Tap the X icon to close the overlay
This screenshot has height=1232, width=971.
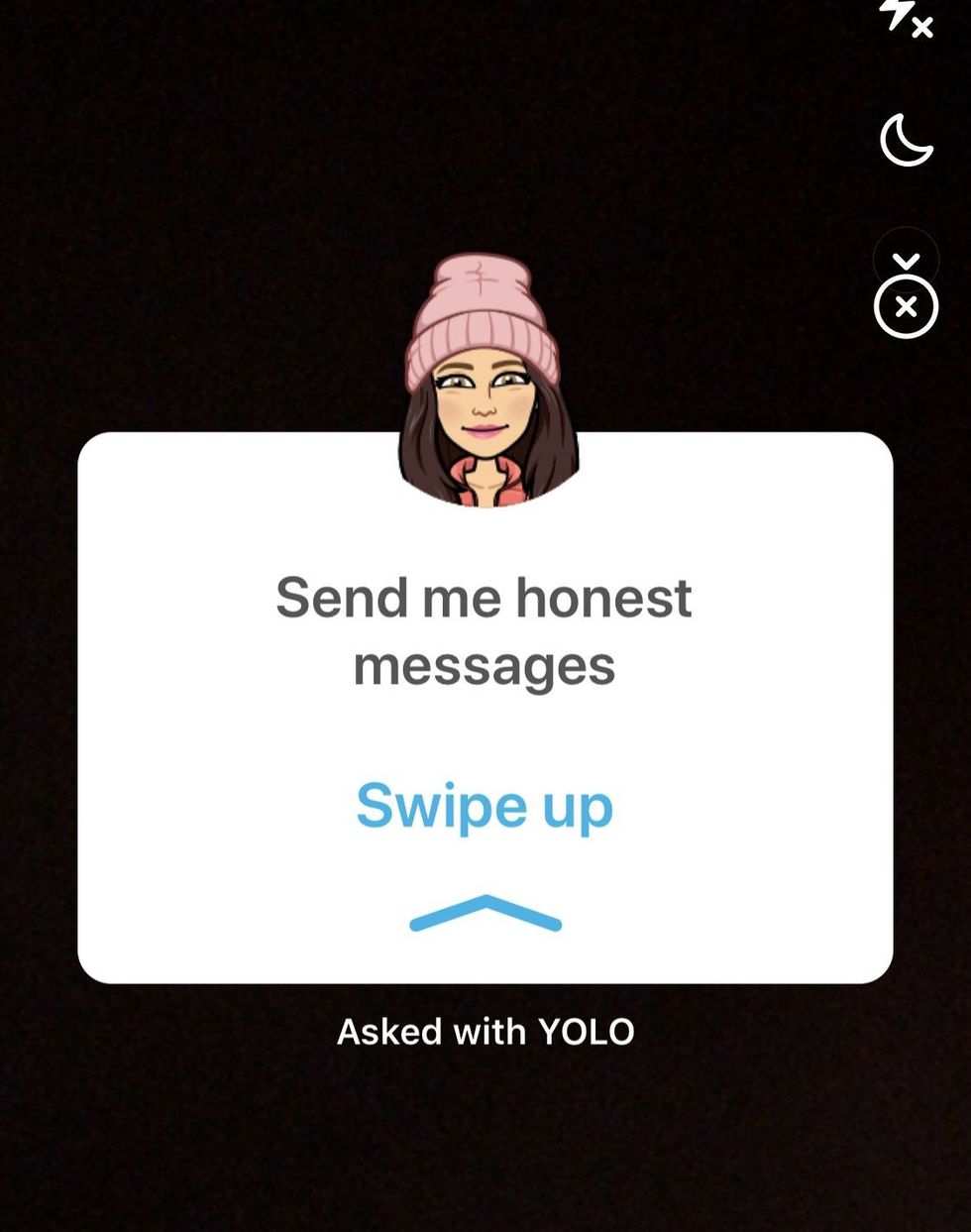click(x=905, y=307)
